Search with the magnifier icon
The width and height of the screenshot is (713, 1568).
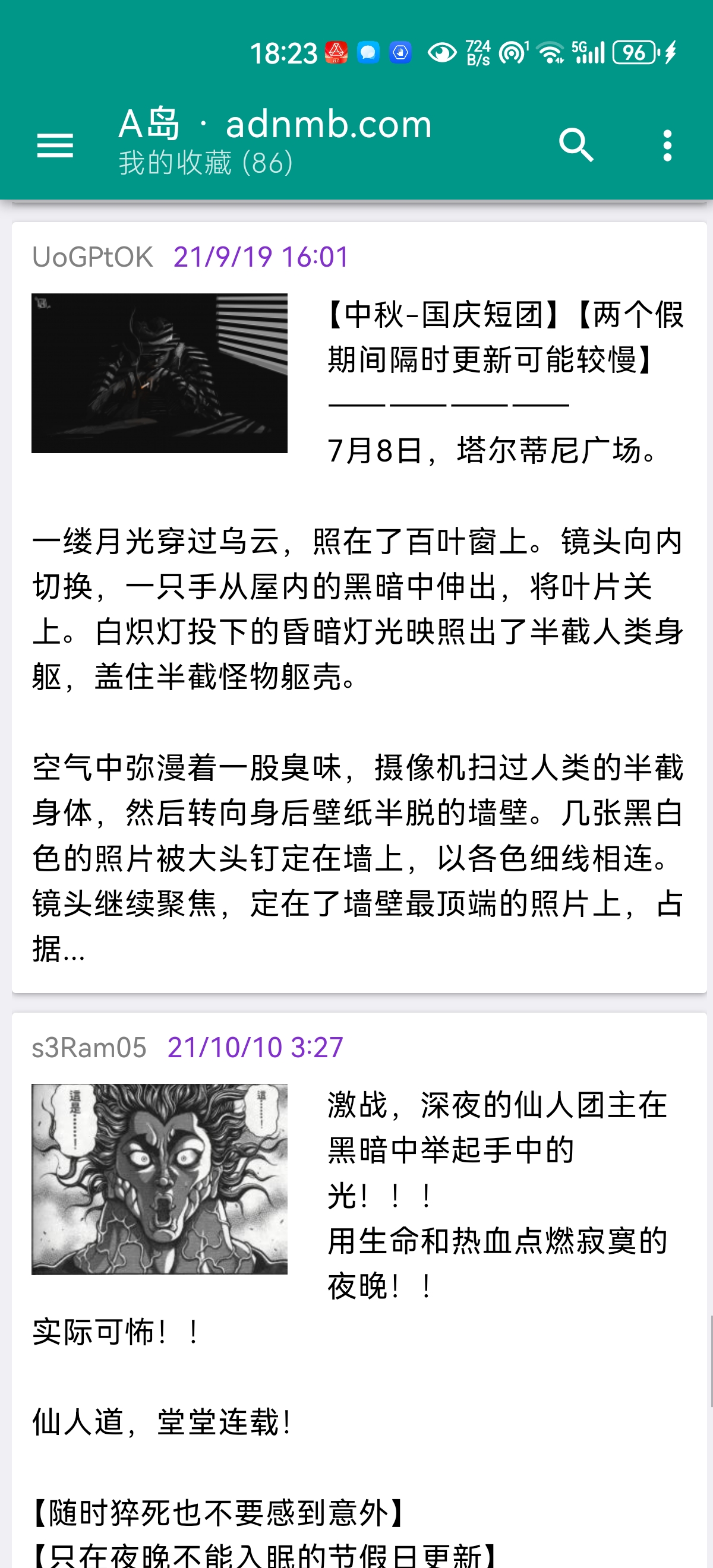(575, 146)
